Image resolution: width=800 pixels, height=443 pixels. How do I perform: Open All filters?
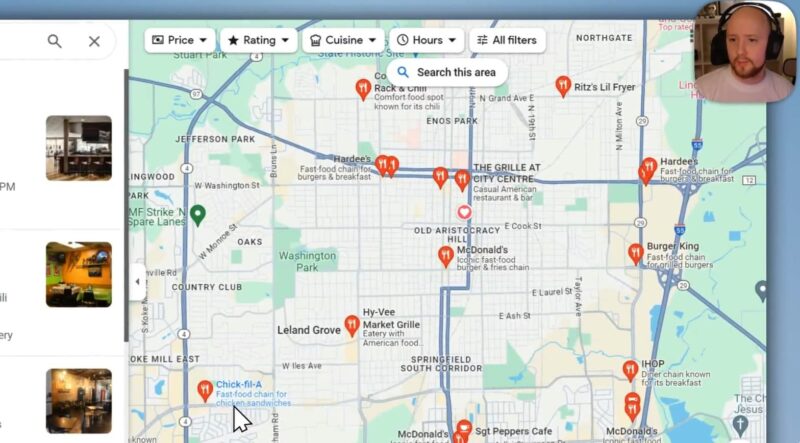point(506,40)
